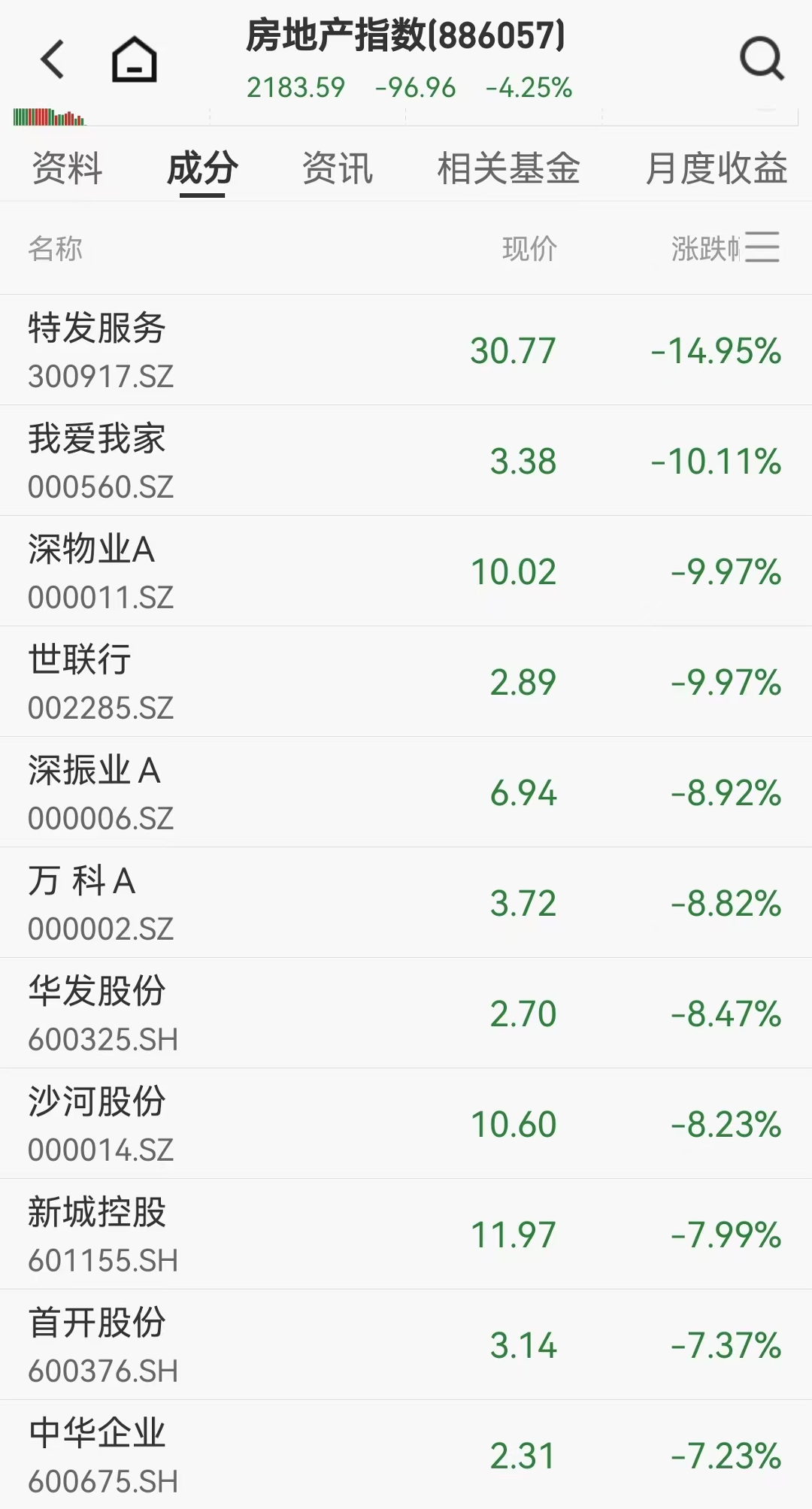Open the column list menu icon
This screenshot has height=1509, width=812.
point(762,247)
